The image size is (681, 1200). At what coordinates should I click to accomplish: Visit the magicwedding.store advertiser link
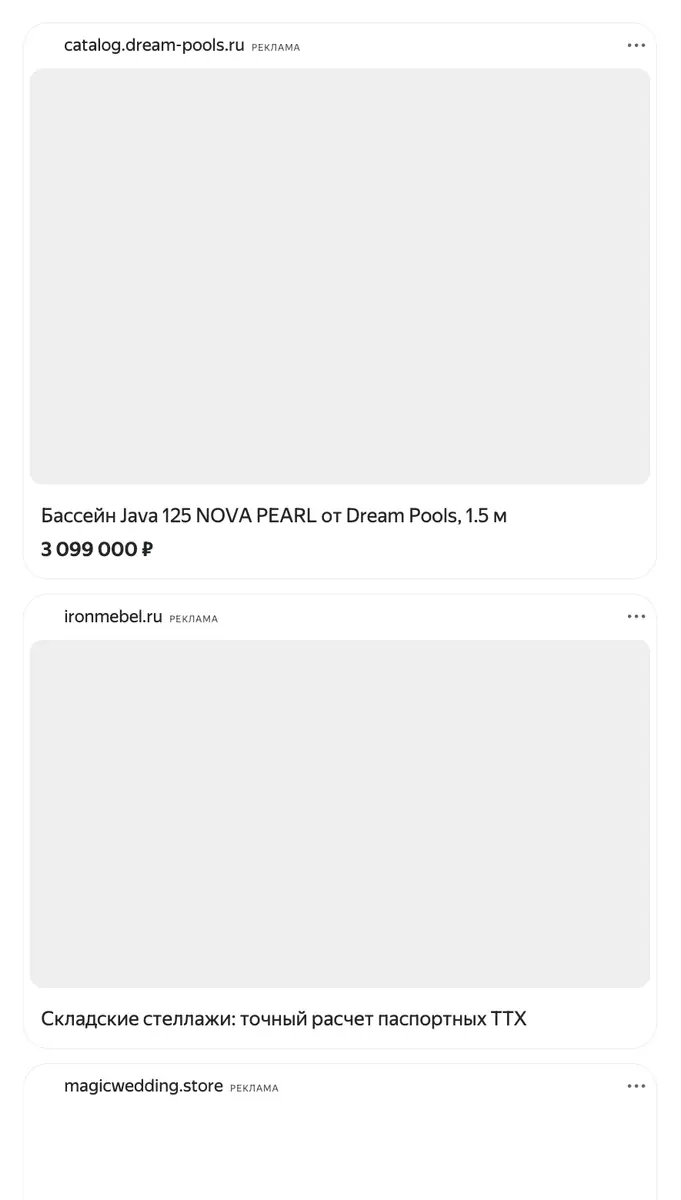143,1086
